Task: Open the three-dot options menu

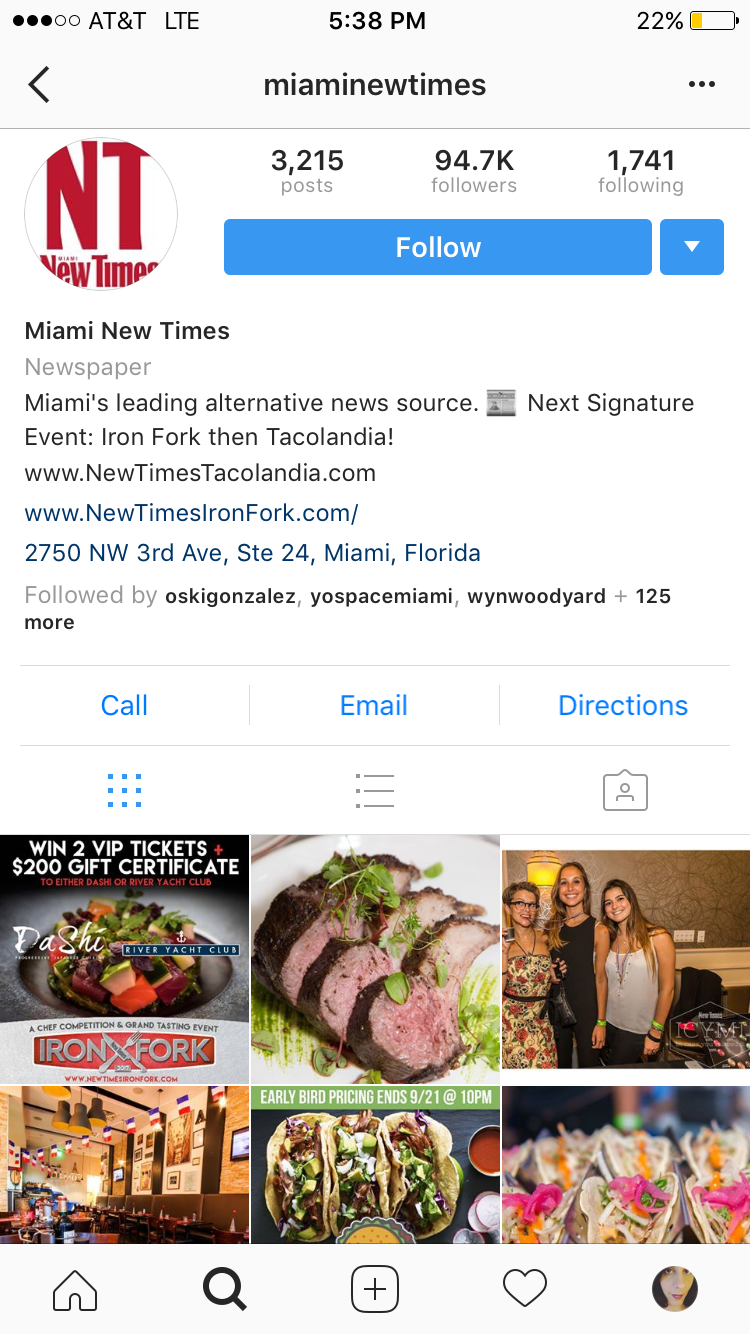Action: coord(702,85)
